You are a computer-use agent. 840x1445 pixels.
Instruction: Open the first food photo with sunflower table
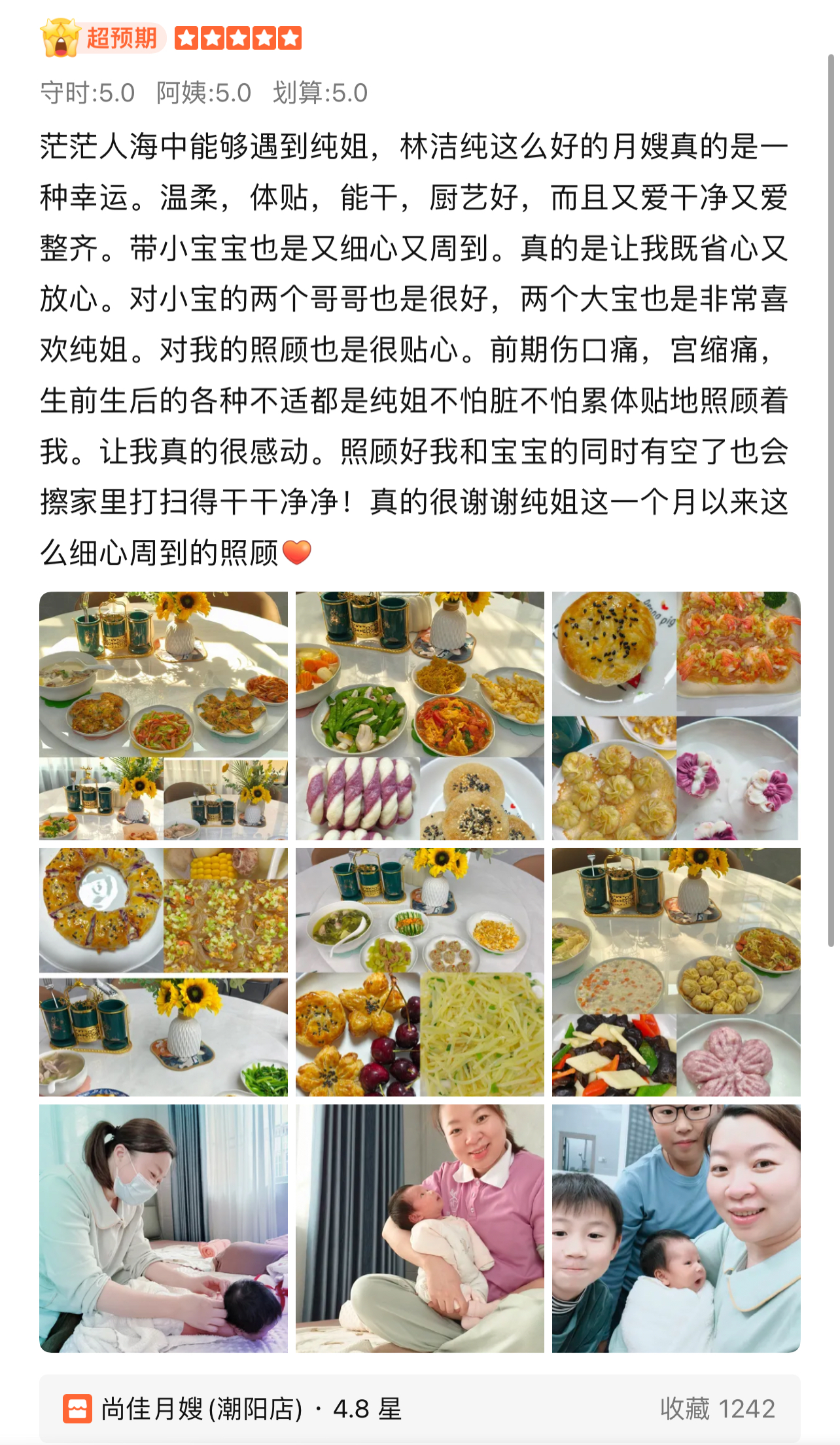pos(164,715)
